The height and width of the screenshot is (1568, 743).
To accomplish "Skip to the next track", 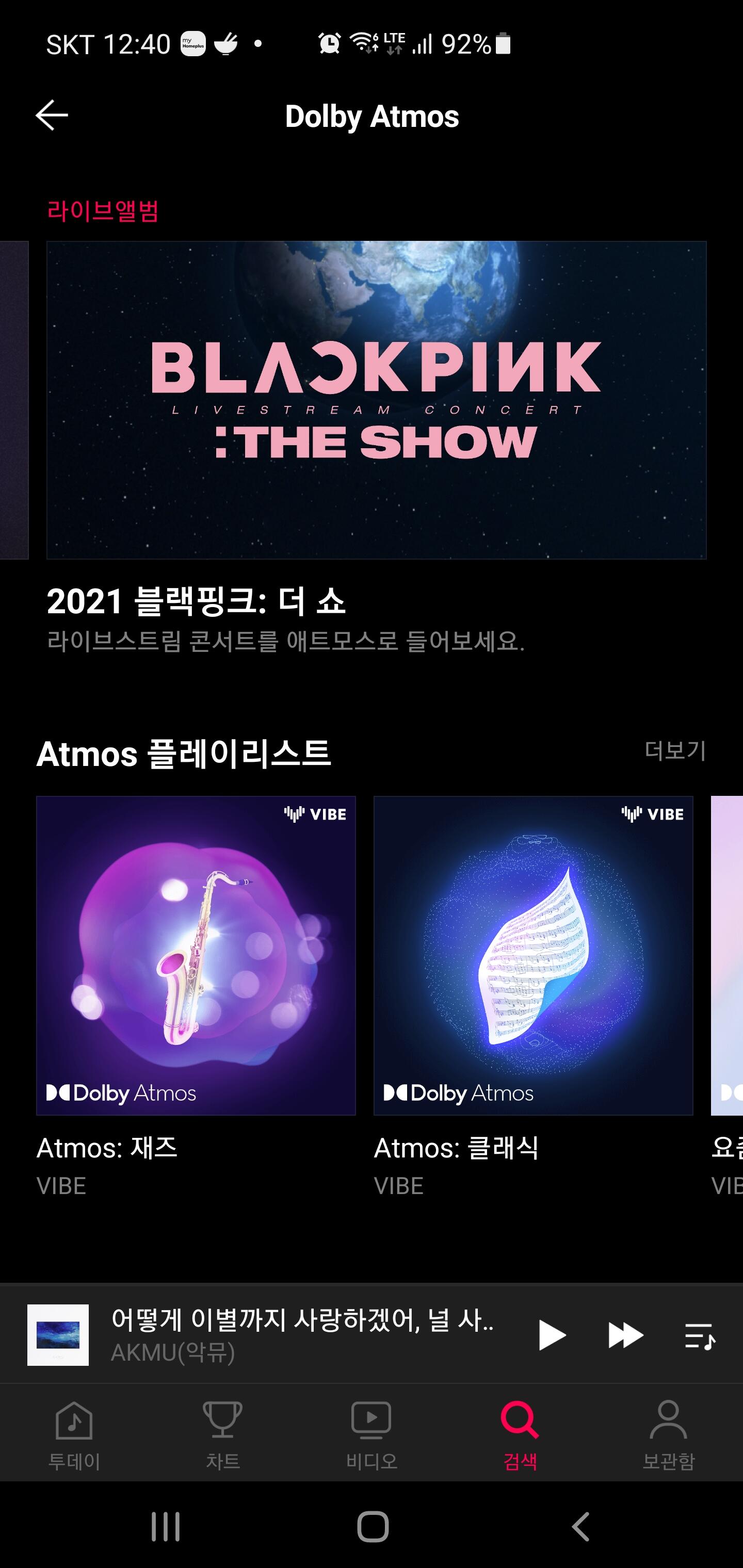I will 625,1335.
